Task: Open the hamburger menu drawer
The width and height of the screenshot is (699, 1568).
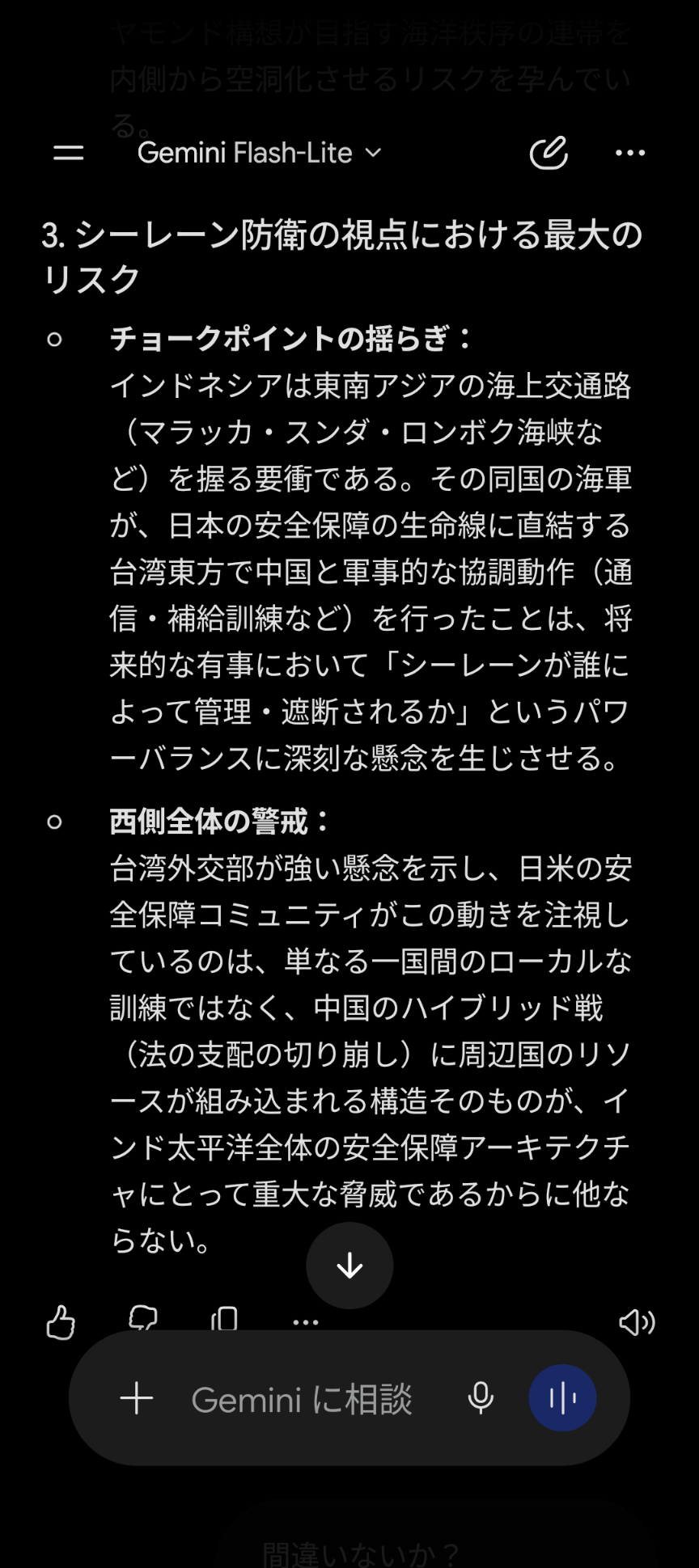Action: click(x=69, y=153)
